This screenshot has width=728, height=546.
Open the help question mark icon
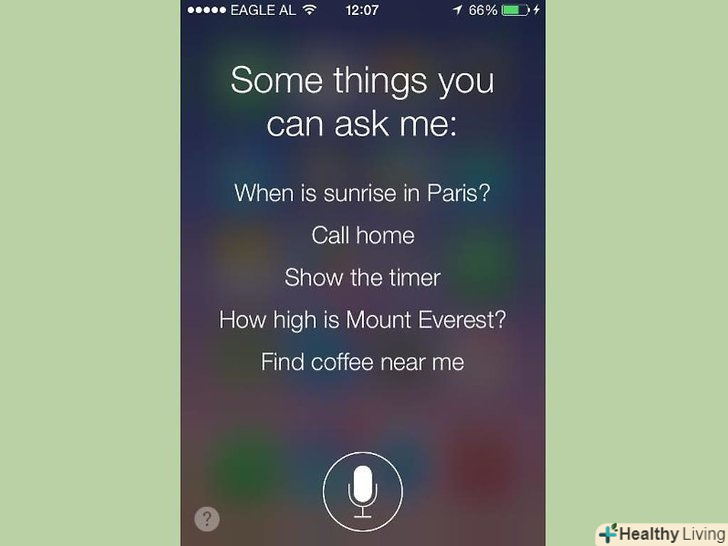coord(207,518)
